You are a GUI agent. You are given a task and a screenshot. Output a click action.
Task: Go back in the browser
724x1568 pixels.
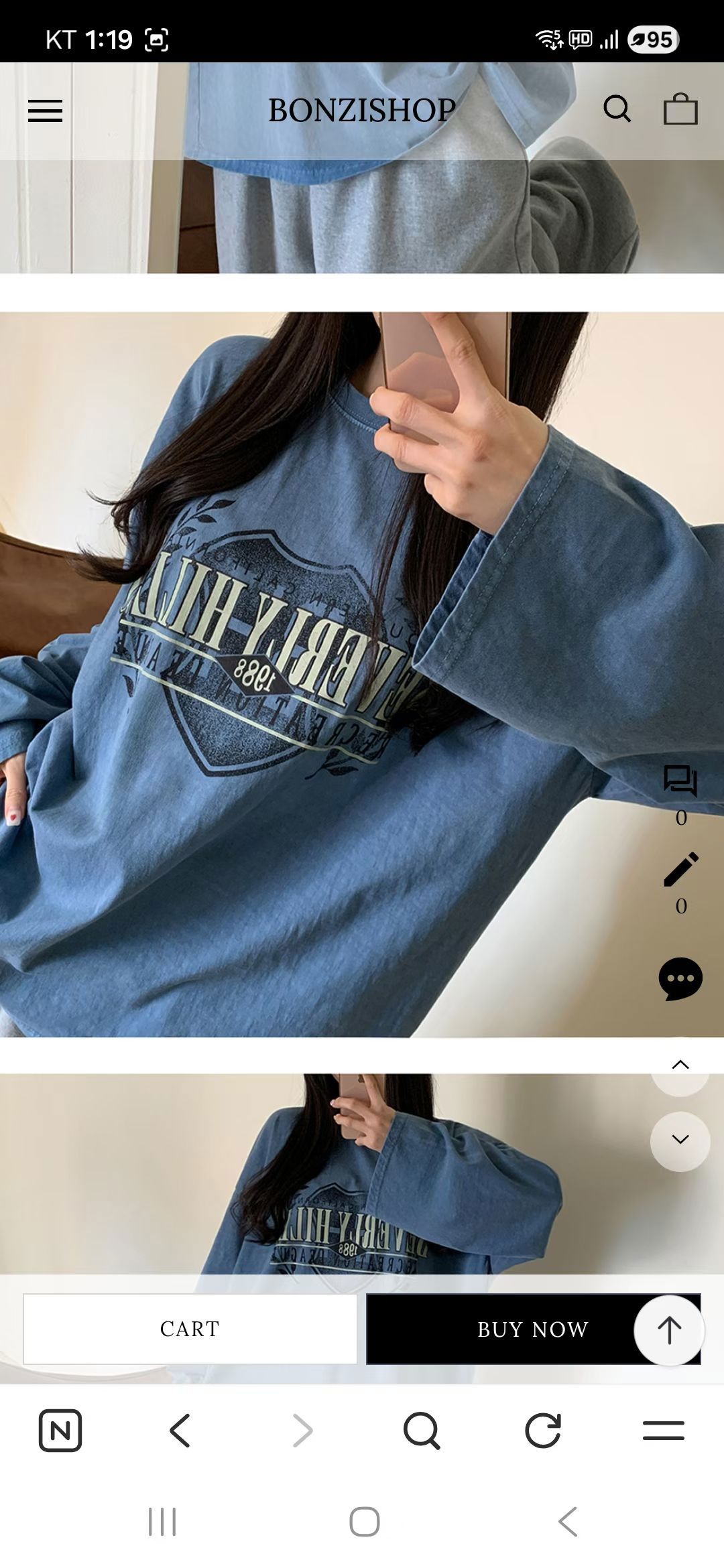point(180,1431)
